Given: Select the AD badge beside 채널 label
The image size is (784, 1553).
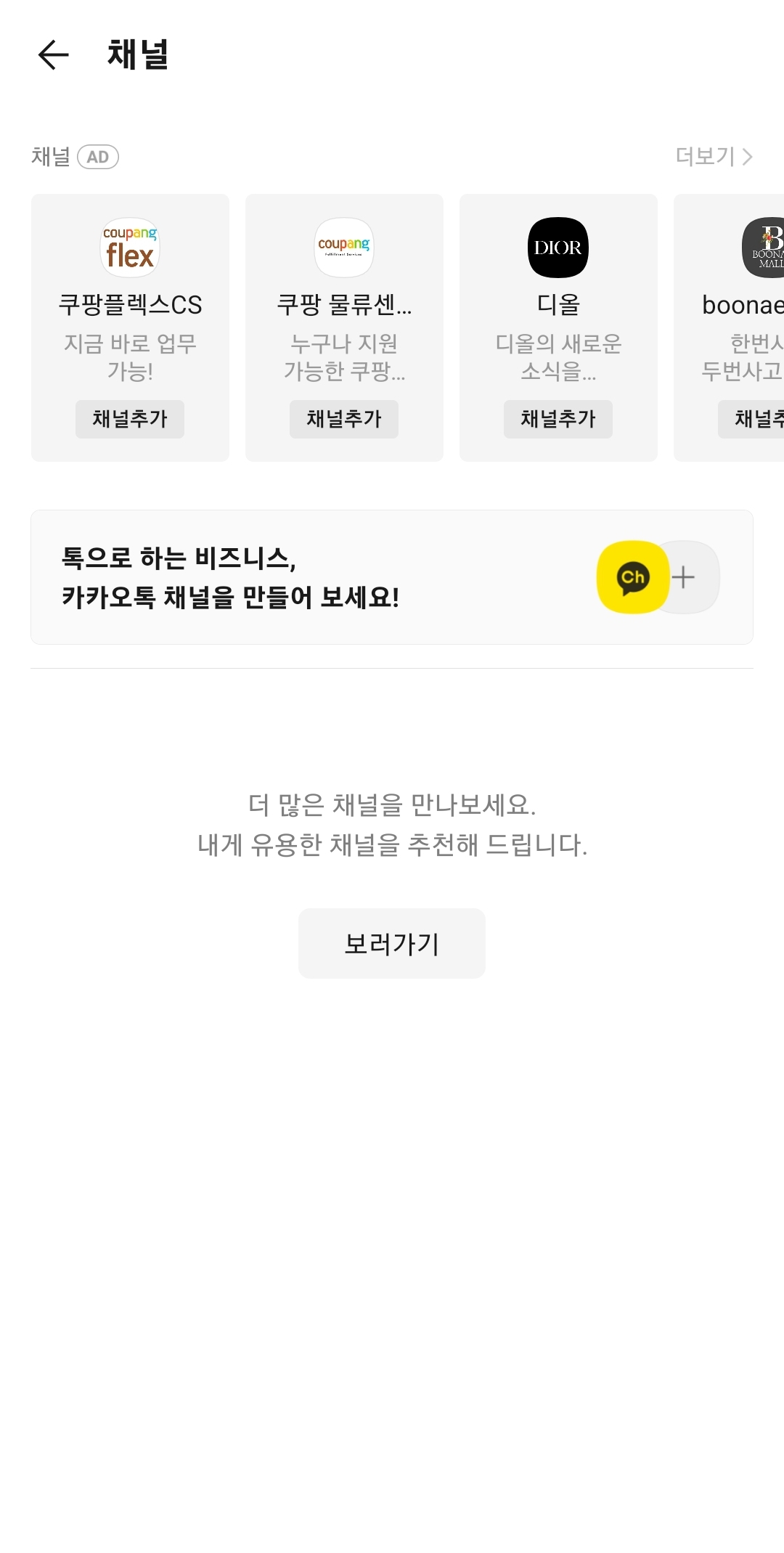Looking at the screenshot, I should coord(99,158).
